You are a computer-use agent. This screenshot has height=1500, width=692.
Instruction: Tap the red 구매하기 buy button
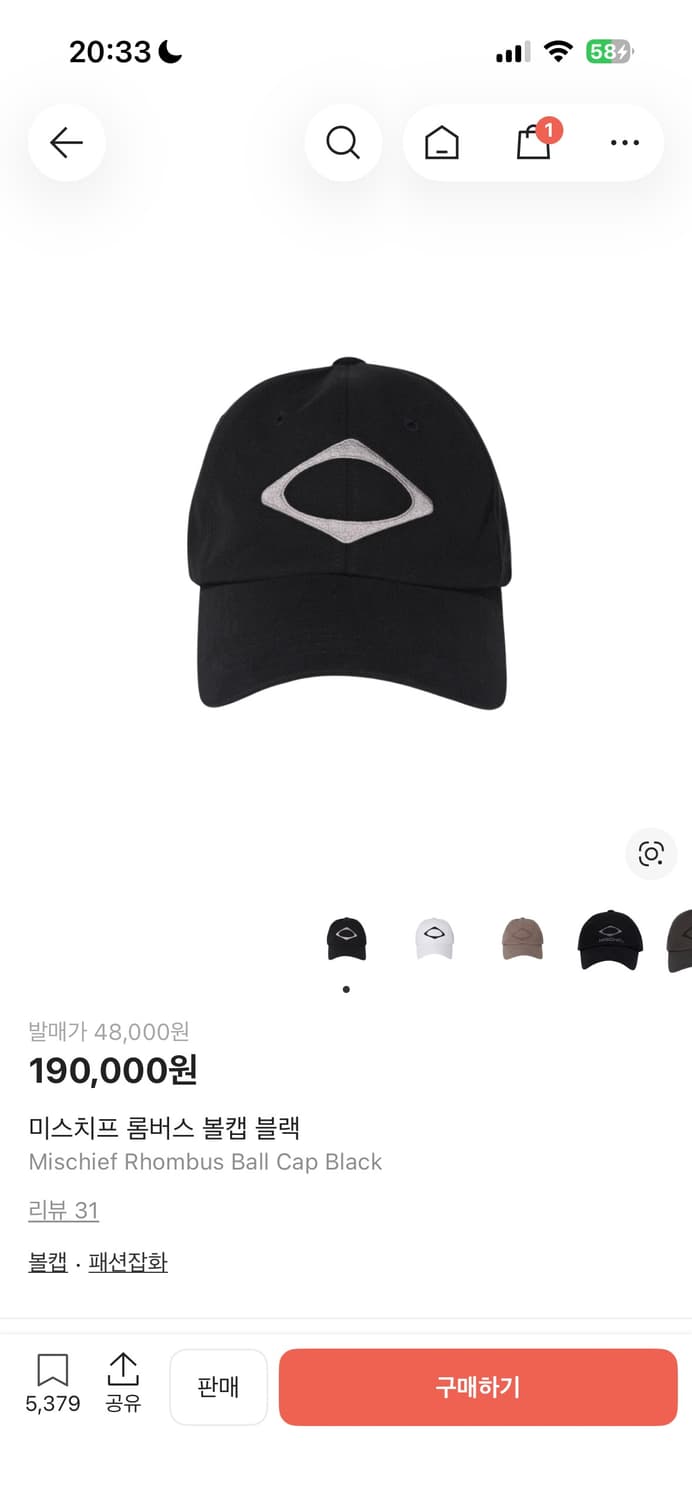click(478, 1387)
